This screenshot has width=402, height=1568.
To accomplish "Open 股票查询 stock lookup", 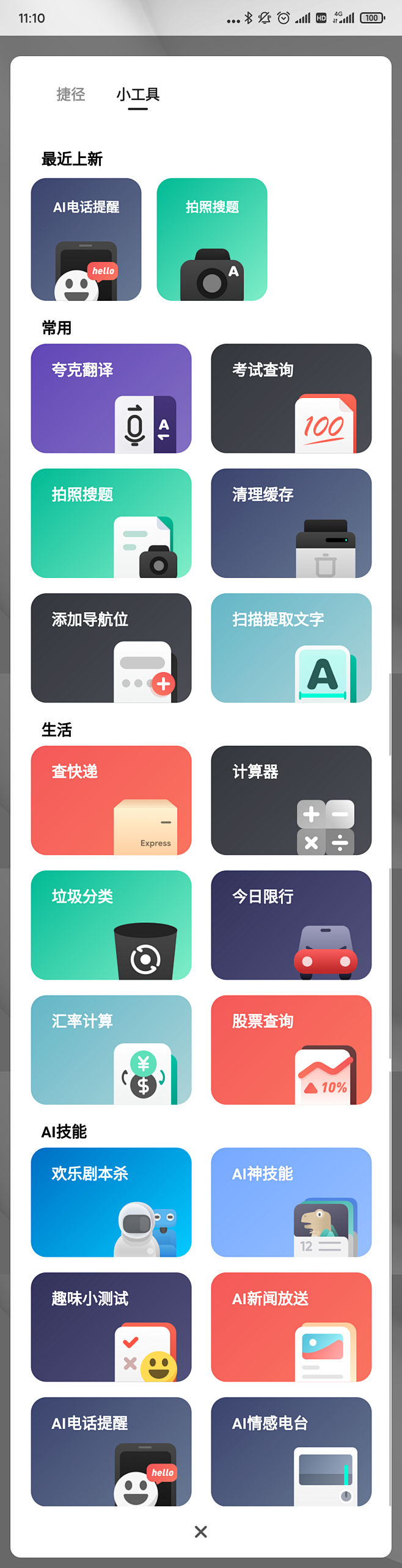I will coord(291,1050).
